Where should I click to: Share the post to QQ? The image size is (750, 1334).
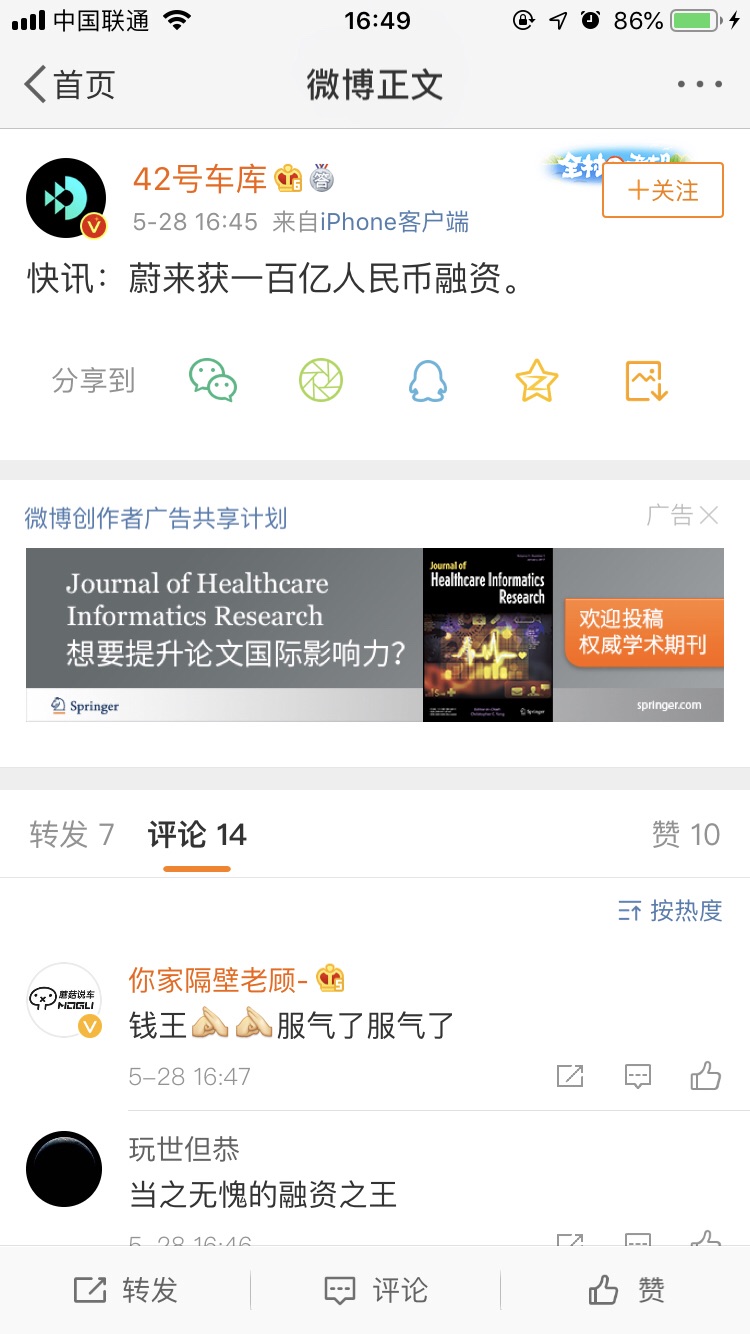click(428, 381)
